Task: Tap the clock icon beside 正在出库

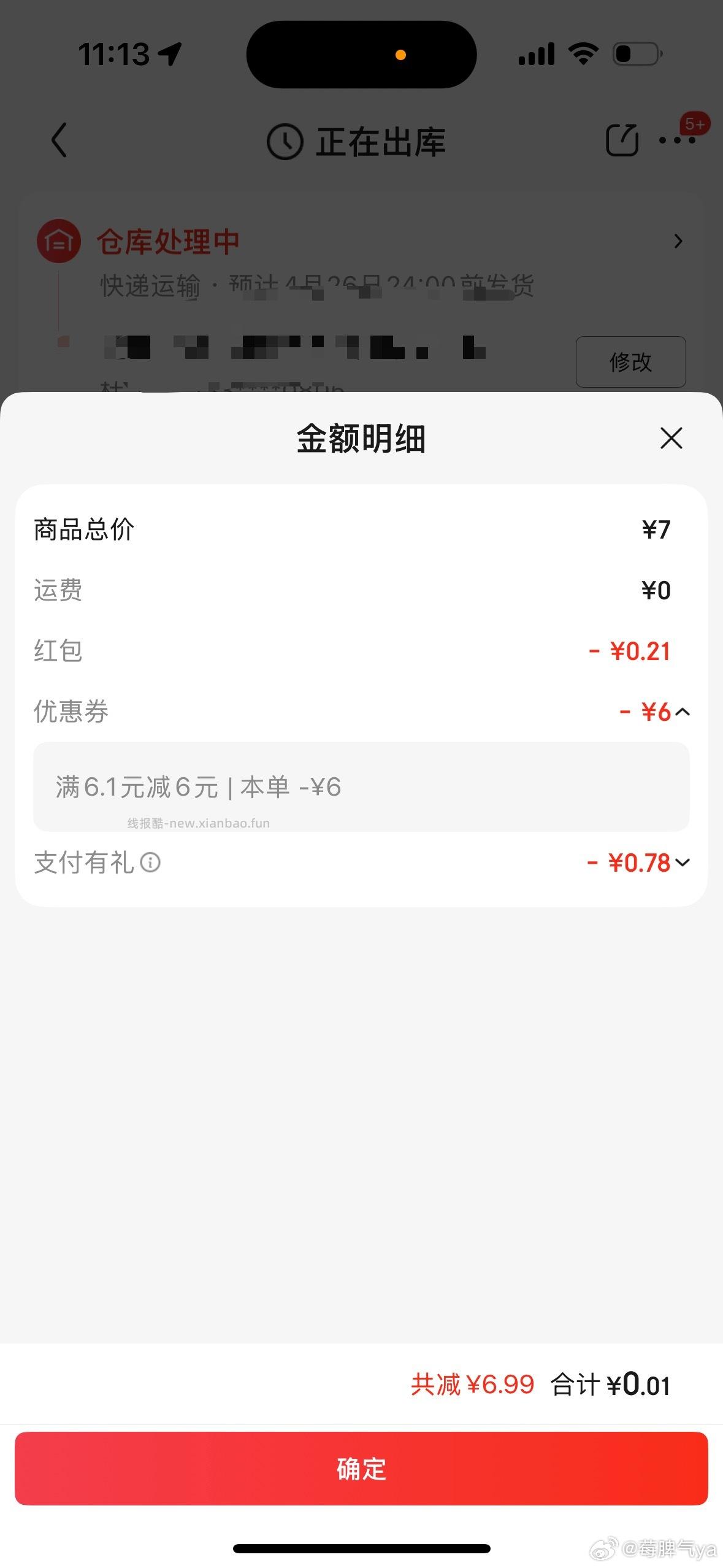Action: [x=285, y=140]
